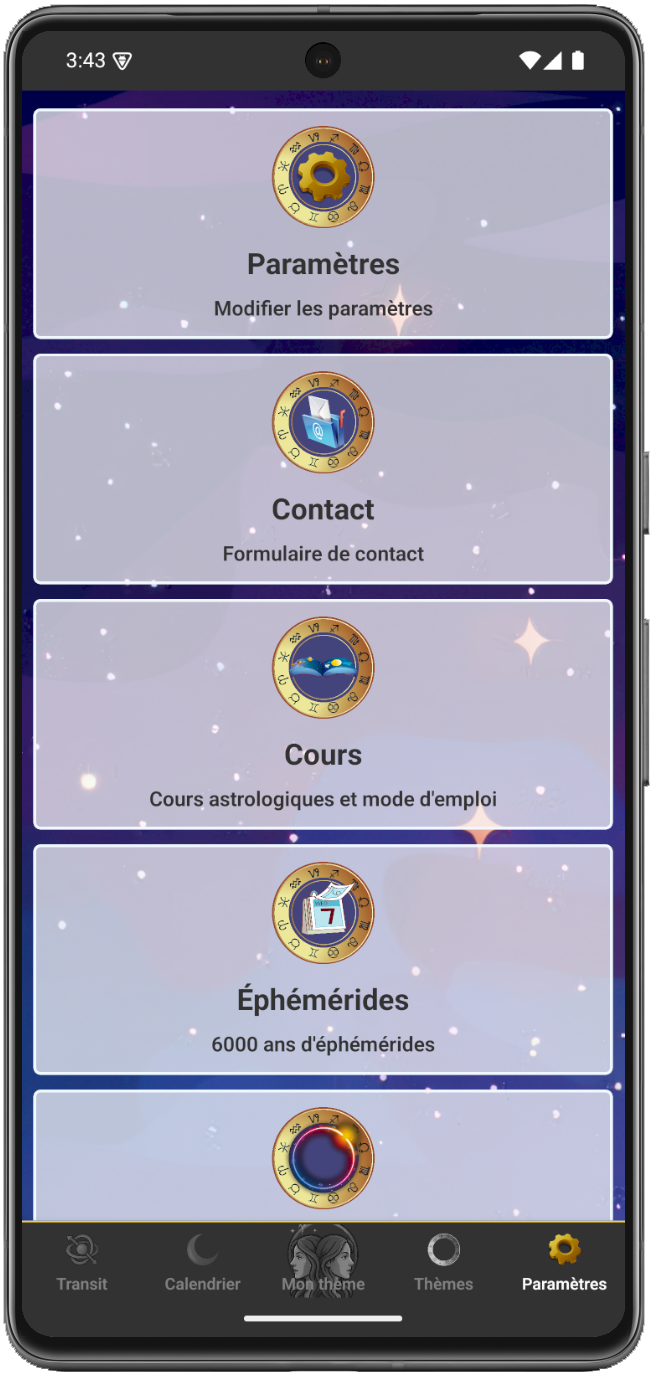Open the Cours astrologiques card
This screenshot has width=652, height=1375.
click(x=323, y=714)
